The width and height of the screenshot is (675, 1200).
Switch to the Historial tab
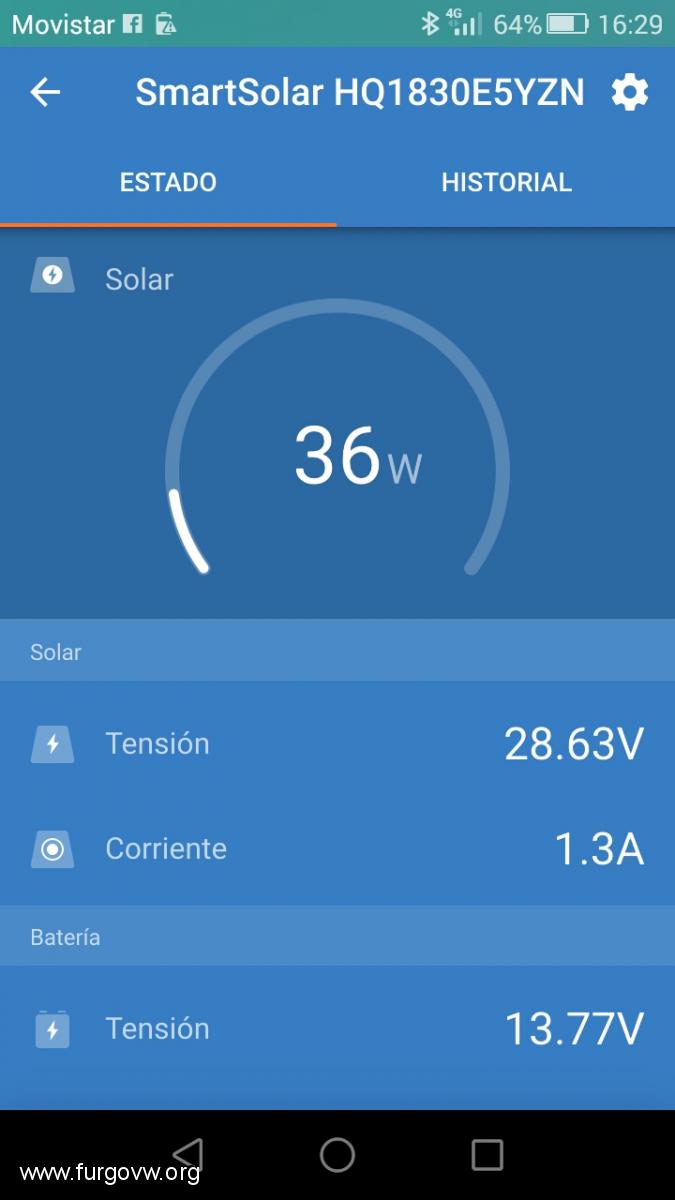point(506,182)
